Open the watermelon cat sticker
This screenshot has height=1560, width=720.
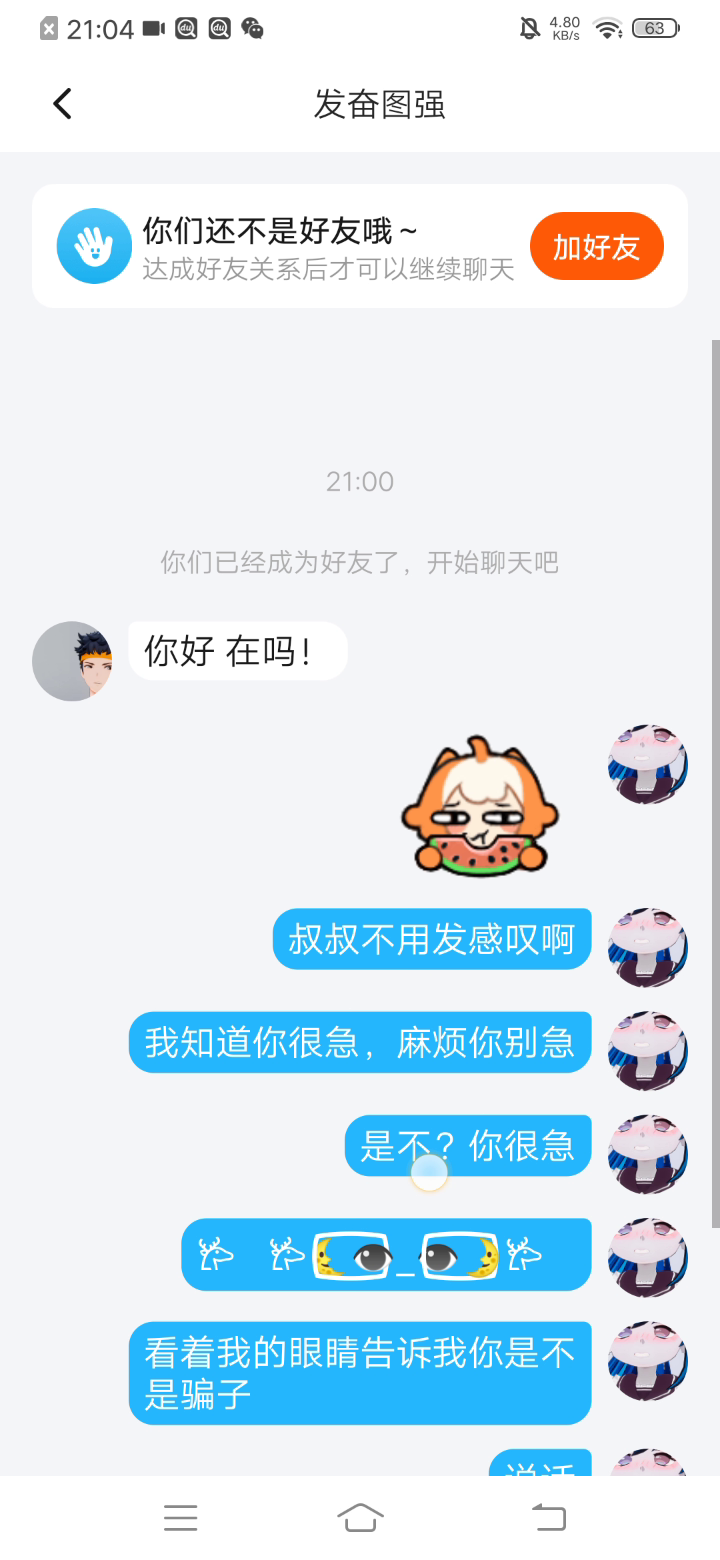click(479, 806)
